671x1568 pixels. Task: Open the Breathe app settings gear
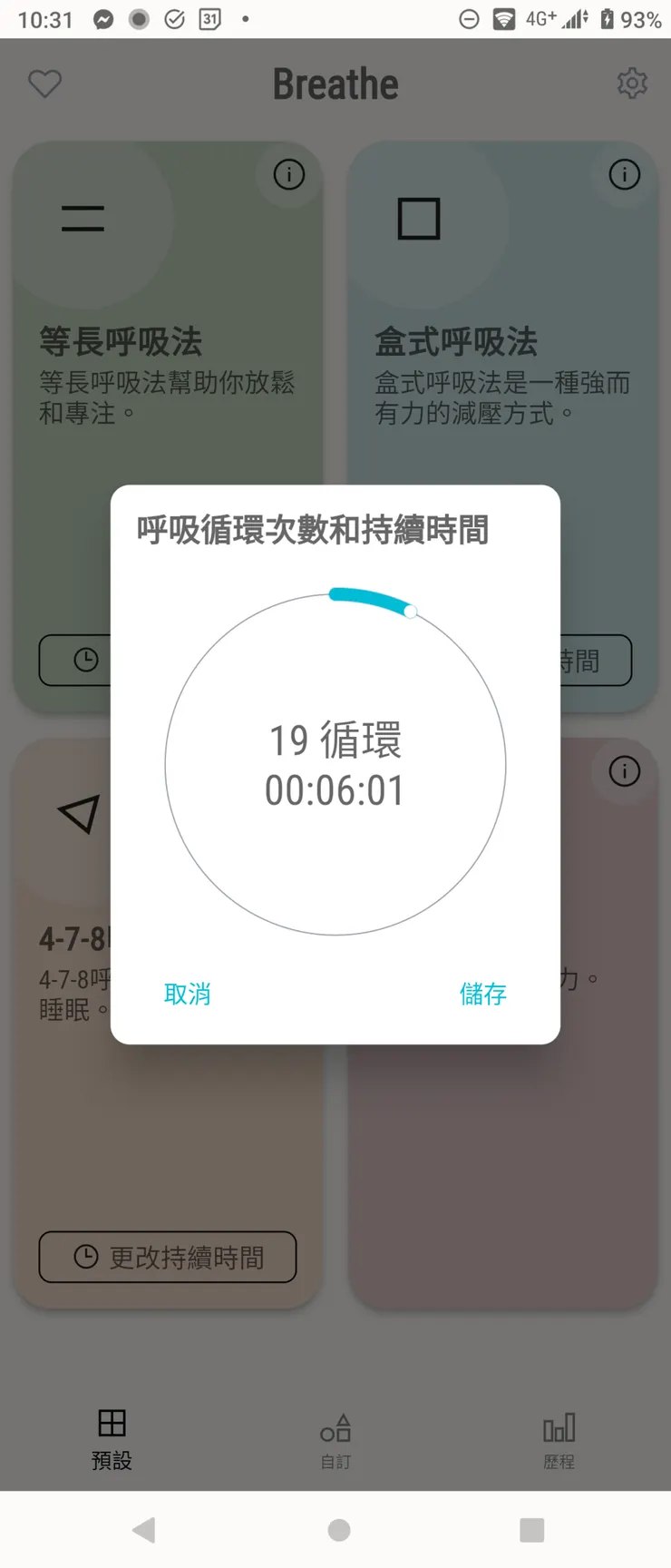tap(632, 83)
